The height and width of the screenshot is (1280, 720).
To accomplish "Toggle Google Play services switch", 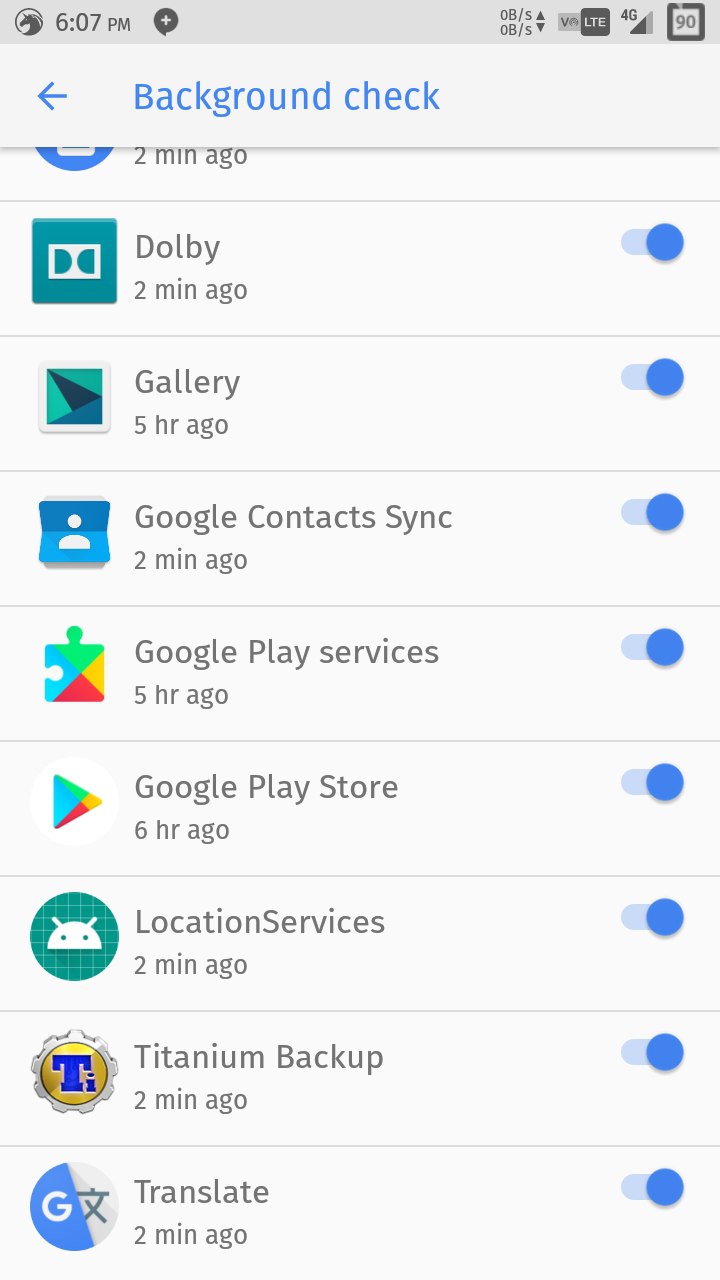I will tap(652, 648).
